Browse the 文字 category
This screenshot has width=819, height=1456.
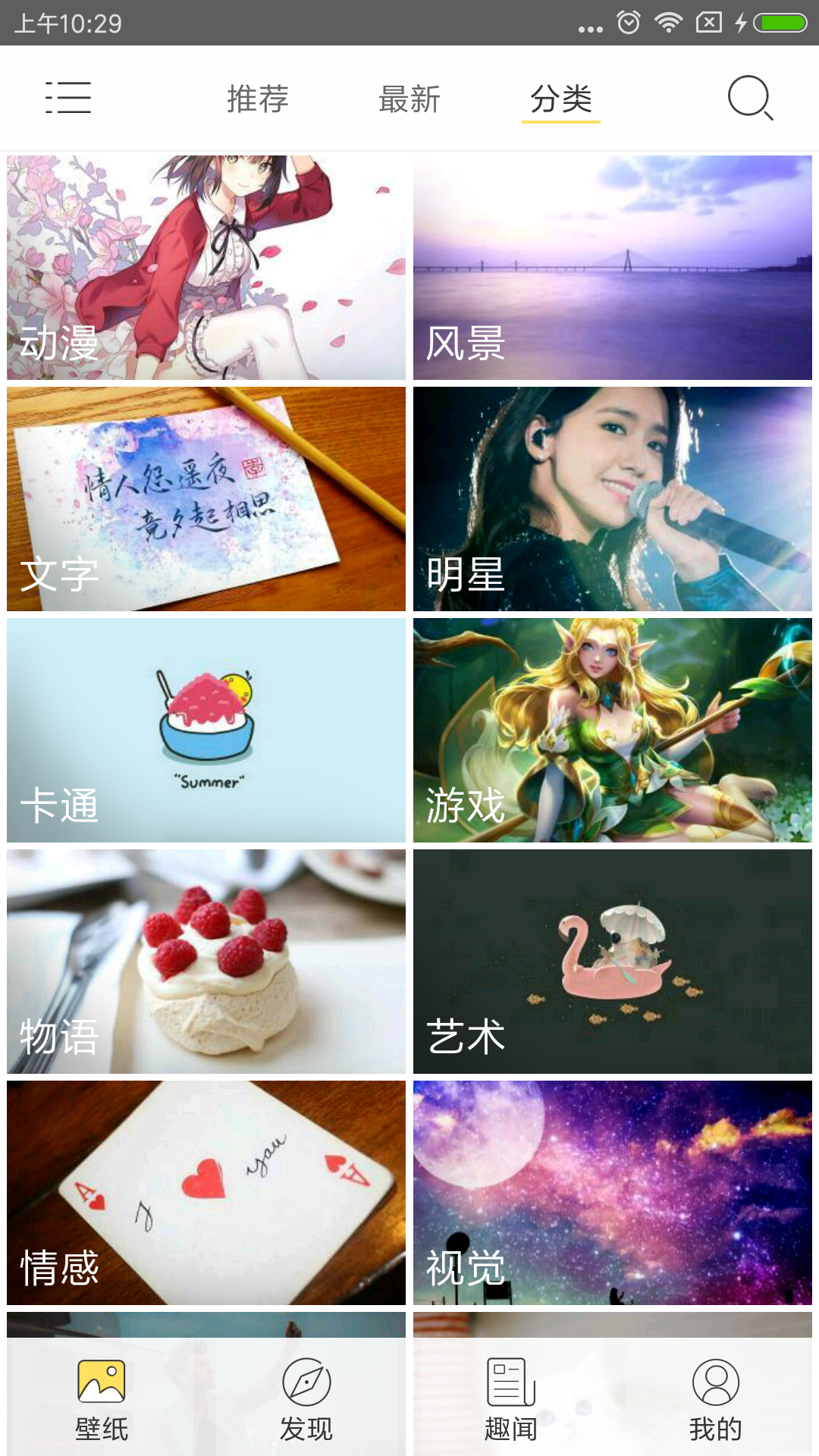coord(206,499)
